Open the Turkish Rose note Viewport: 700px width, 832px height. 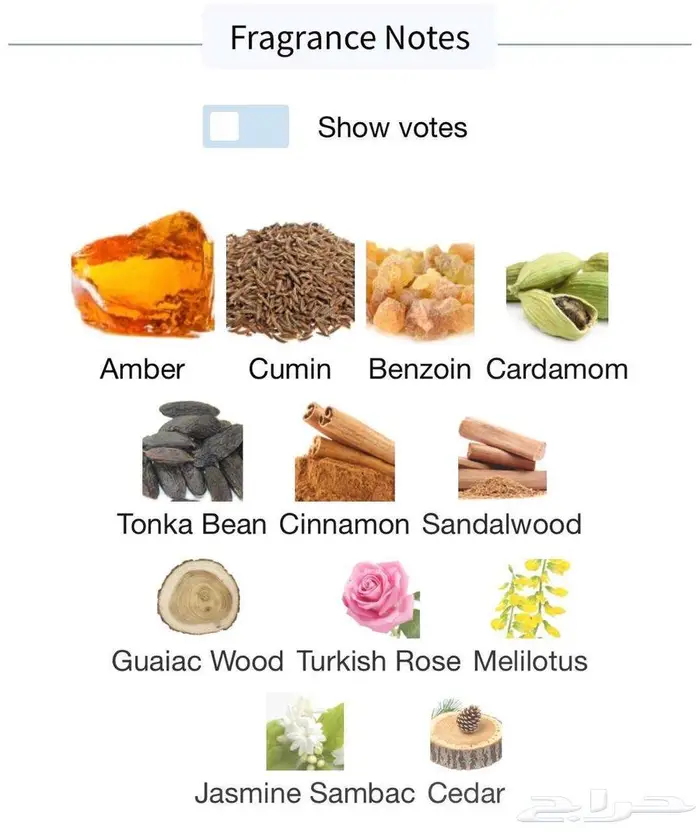(x=379, y=598)
